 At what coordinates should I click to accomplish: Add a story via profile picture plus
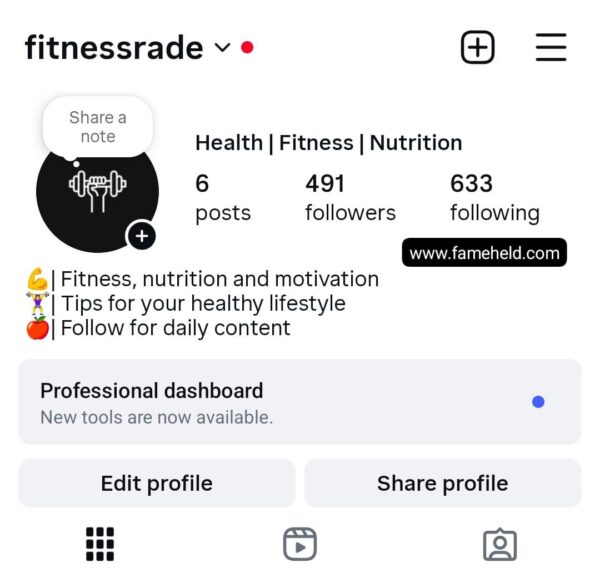click(142, 236)
